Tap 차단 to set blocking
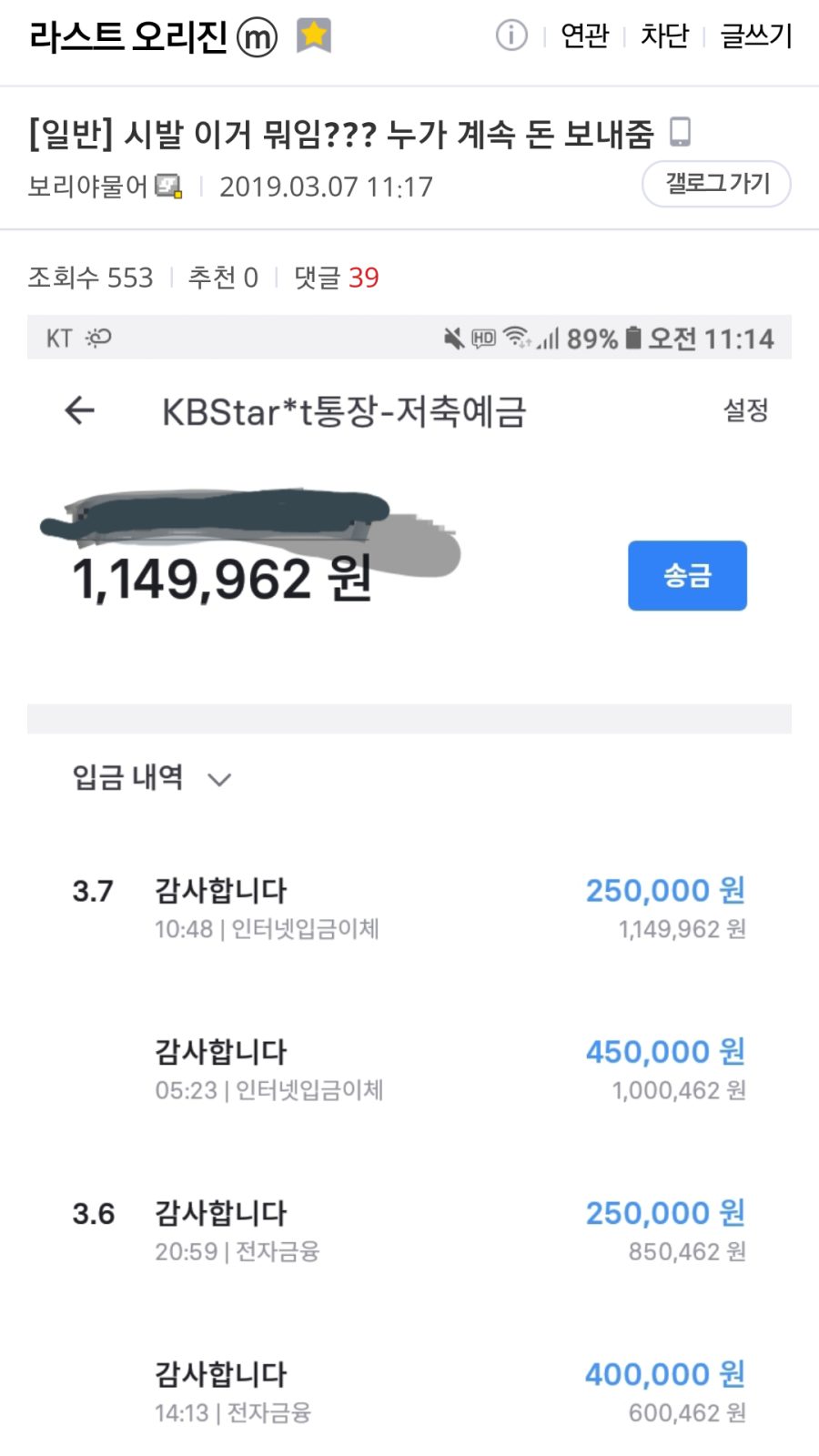Viewport: 819px width, 1456px height. [x=664, y=36]
